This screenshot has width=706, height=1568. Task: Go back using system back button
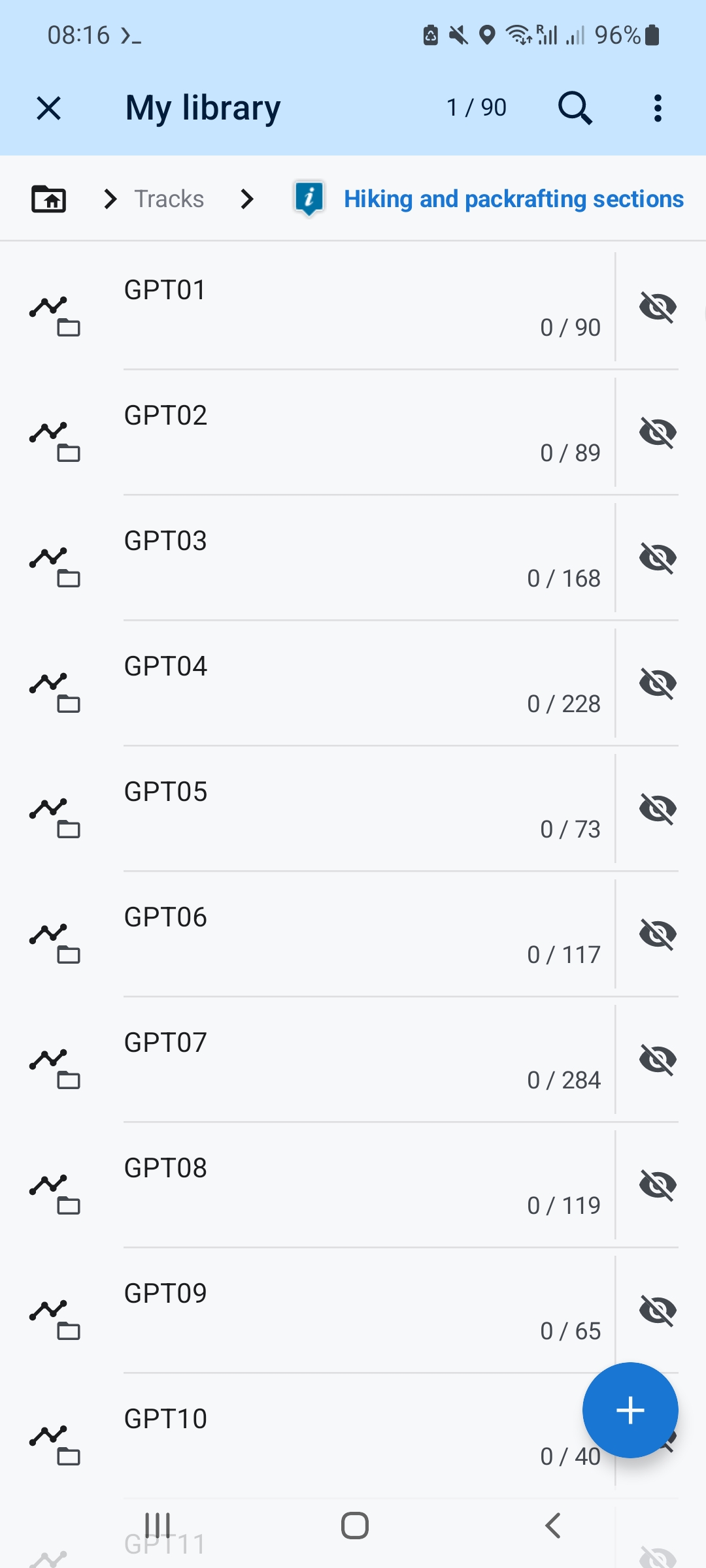pyautogui.click(x=552, y=1526)
